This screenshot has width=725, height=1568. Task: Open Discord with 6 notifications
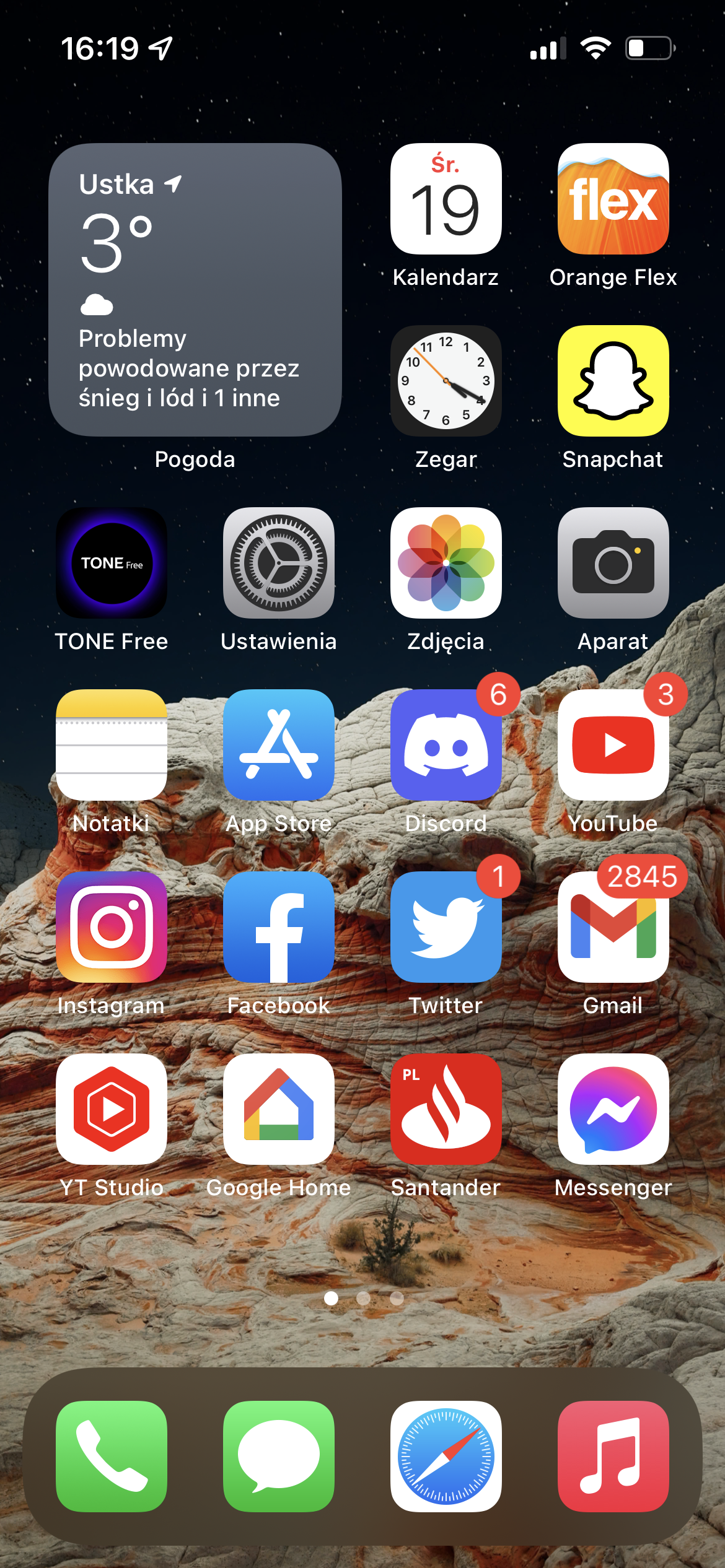point(446,745)
